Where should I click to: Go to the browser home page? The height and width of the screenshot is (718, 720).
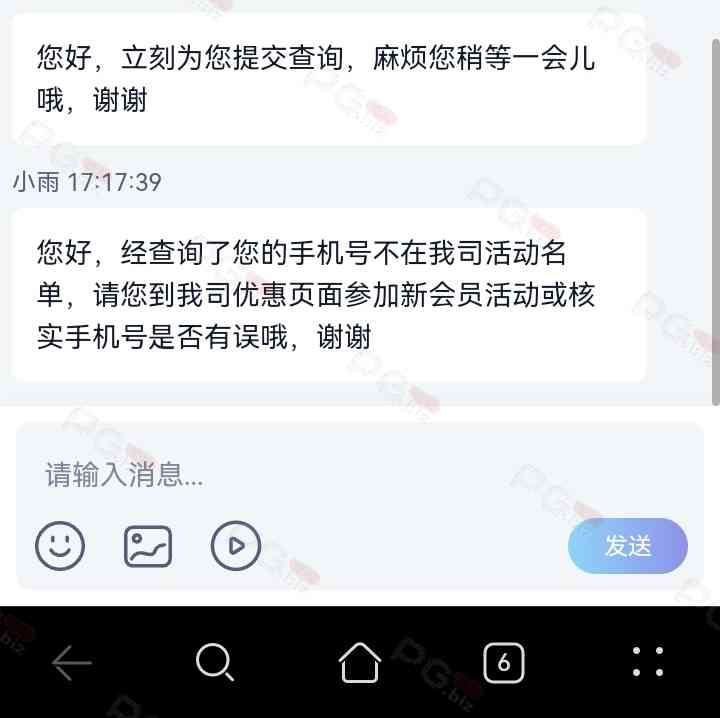click(x=360, y=662)
